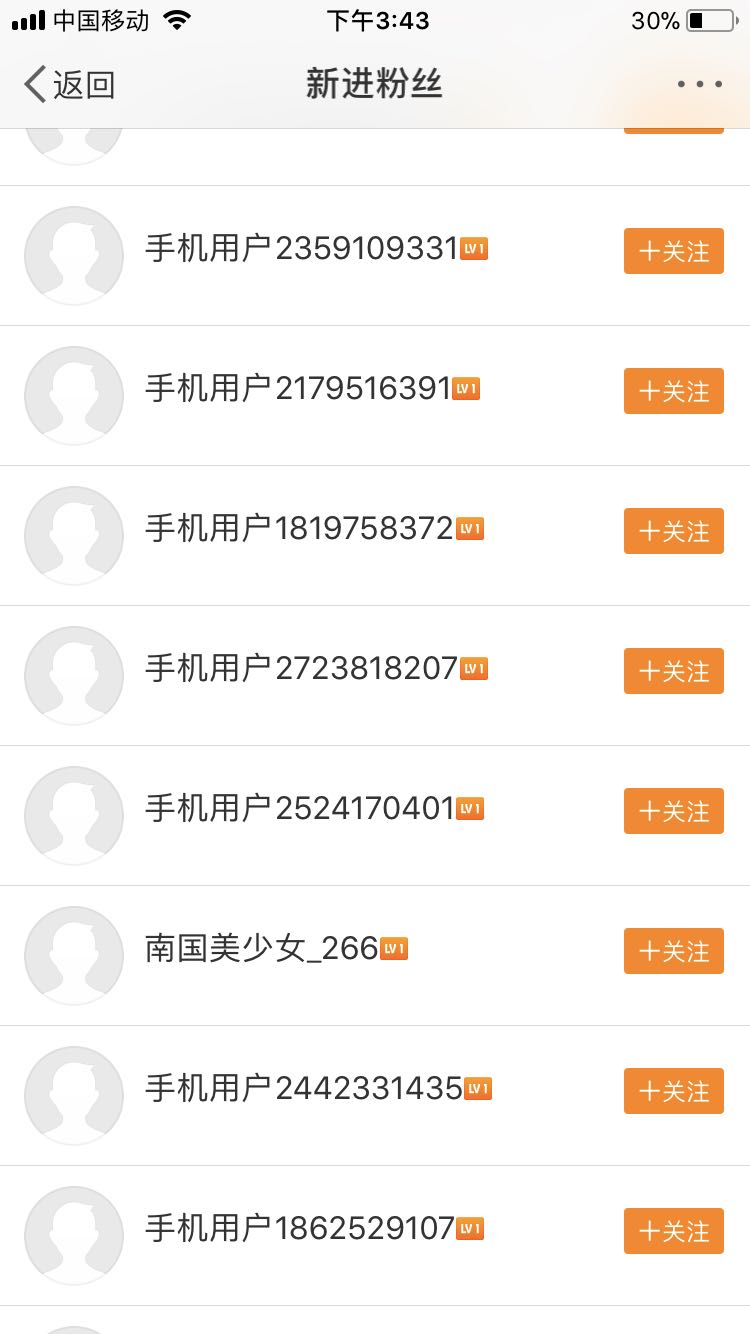The width and height of the screenshot is (750, 1334).
Task: Open 手机用户2524170401's profile
Action: tap(299, 809)
